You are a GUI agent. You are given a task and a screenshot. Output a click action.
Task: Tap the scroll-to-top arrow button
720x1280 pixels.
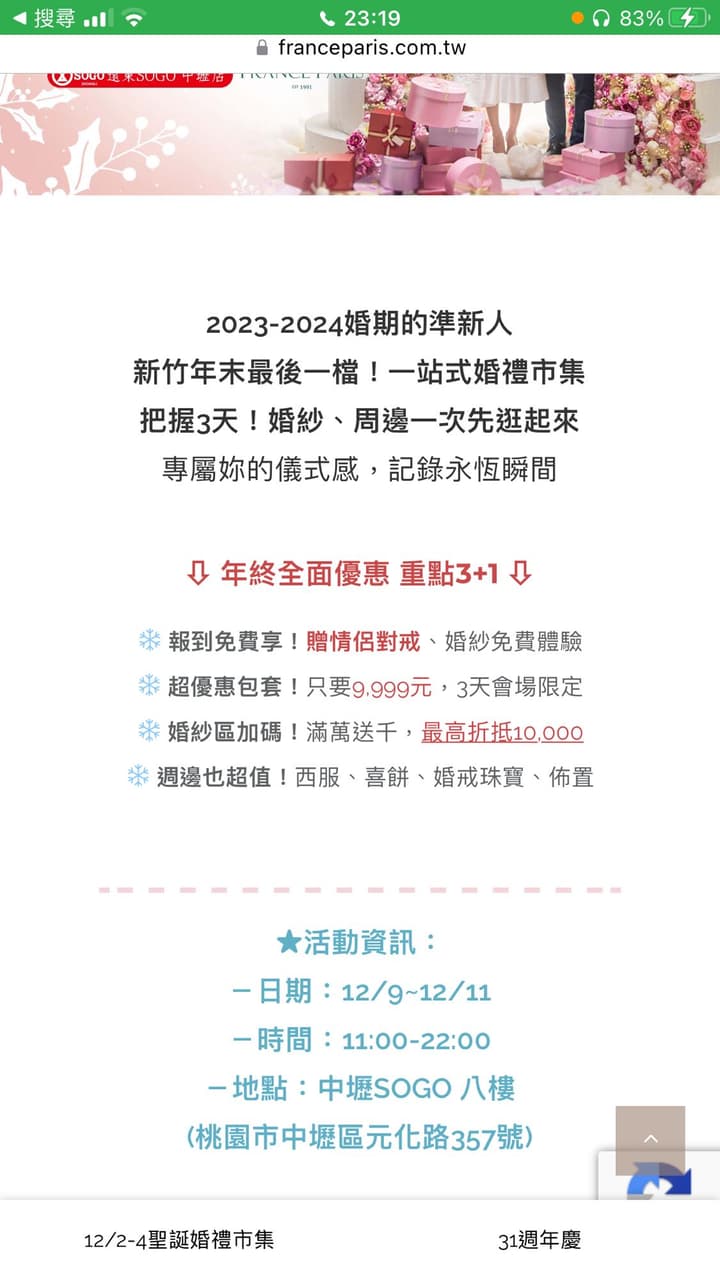(x=650, y=1140)
